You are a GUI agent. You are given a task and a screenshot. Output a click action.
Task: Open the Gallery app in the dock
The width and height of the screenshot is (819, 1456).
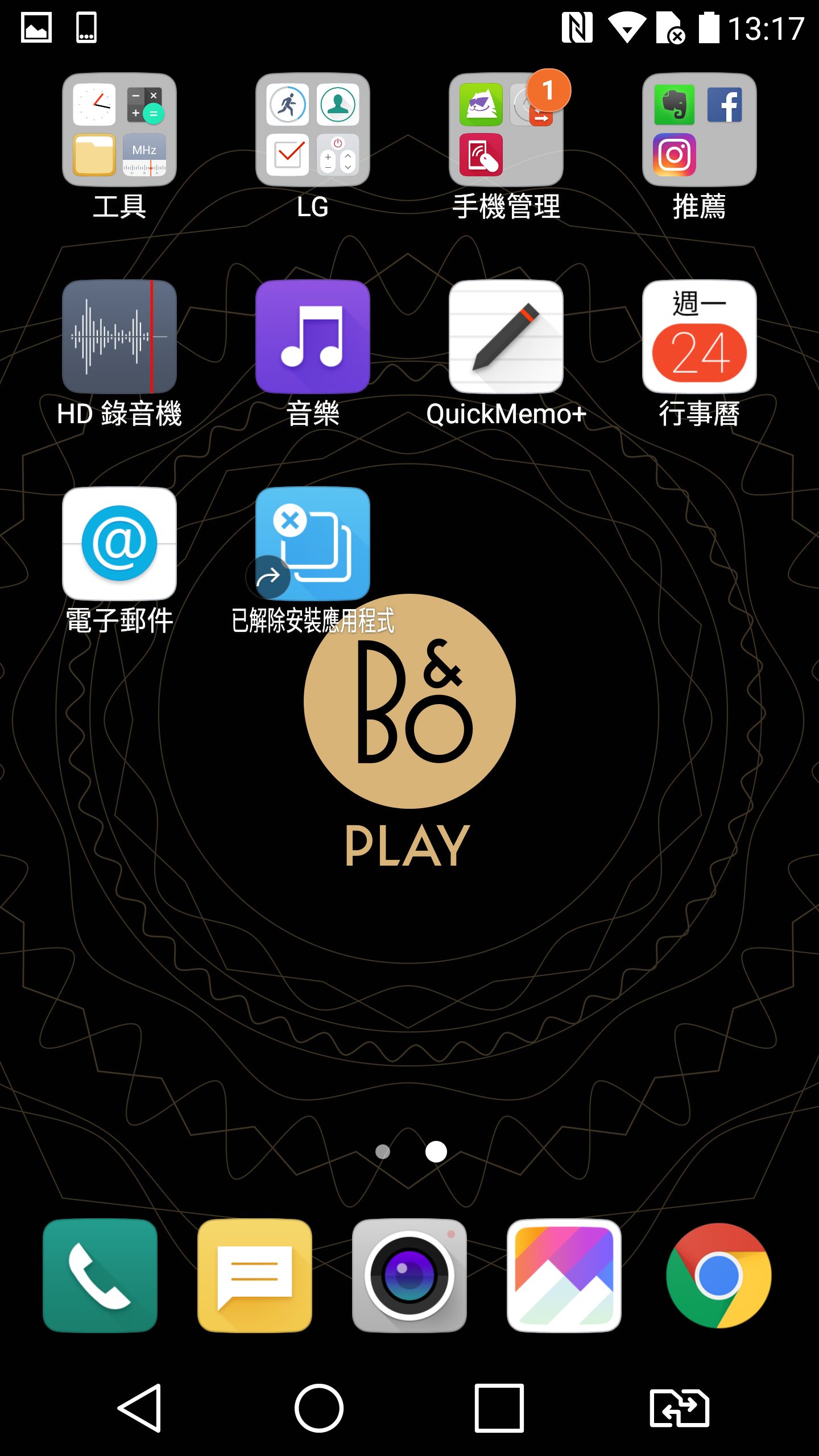coord(564,1275)
